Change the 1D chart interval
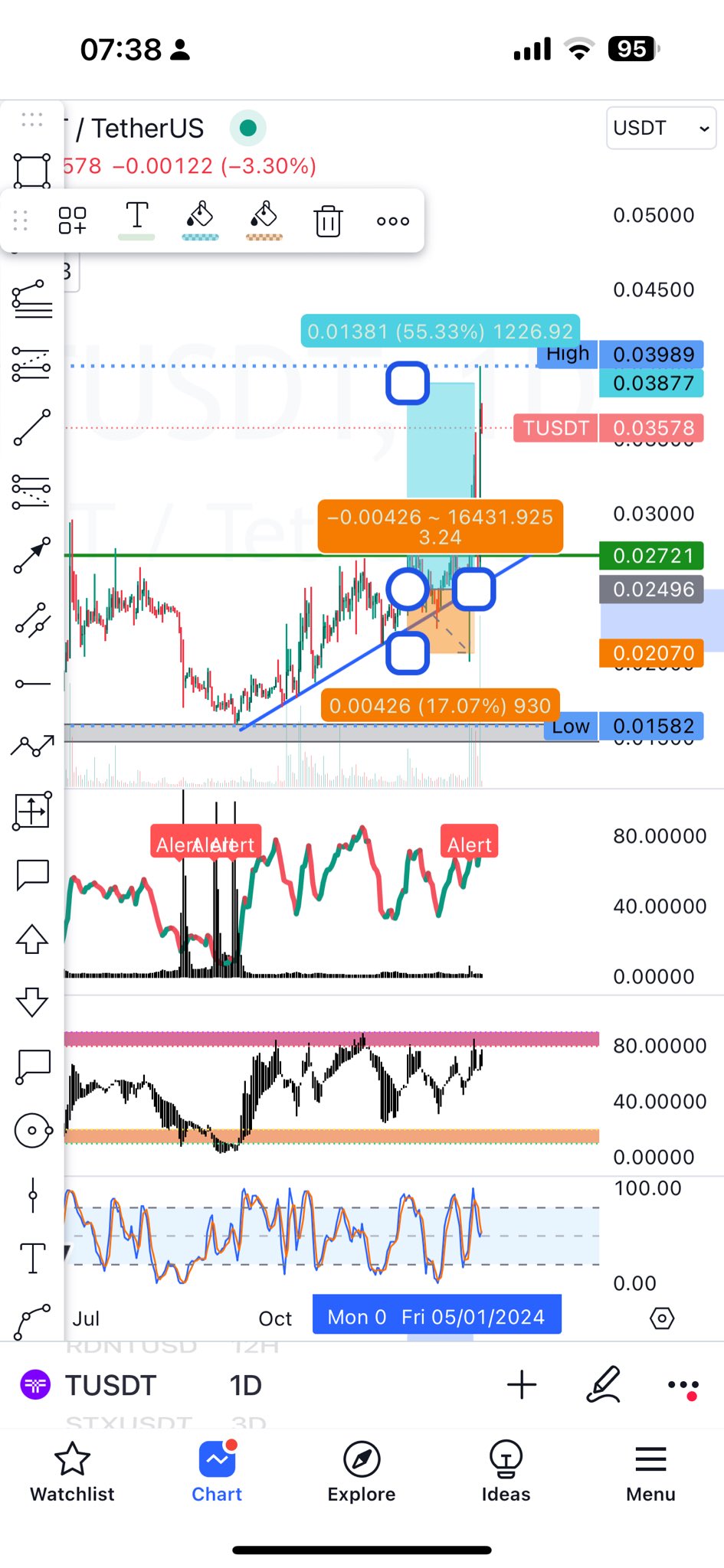This screenshot has height=1568, width=724. (x=245, y=1385)
